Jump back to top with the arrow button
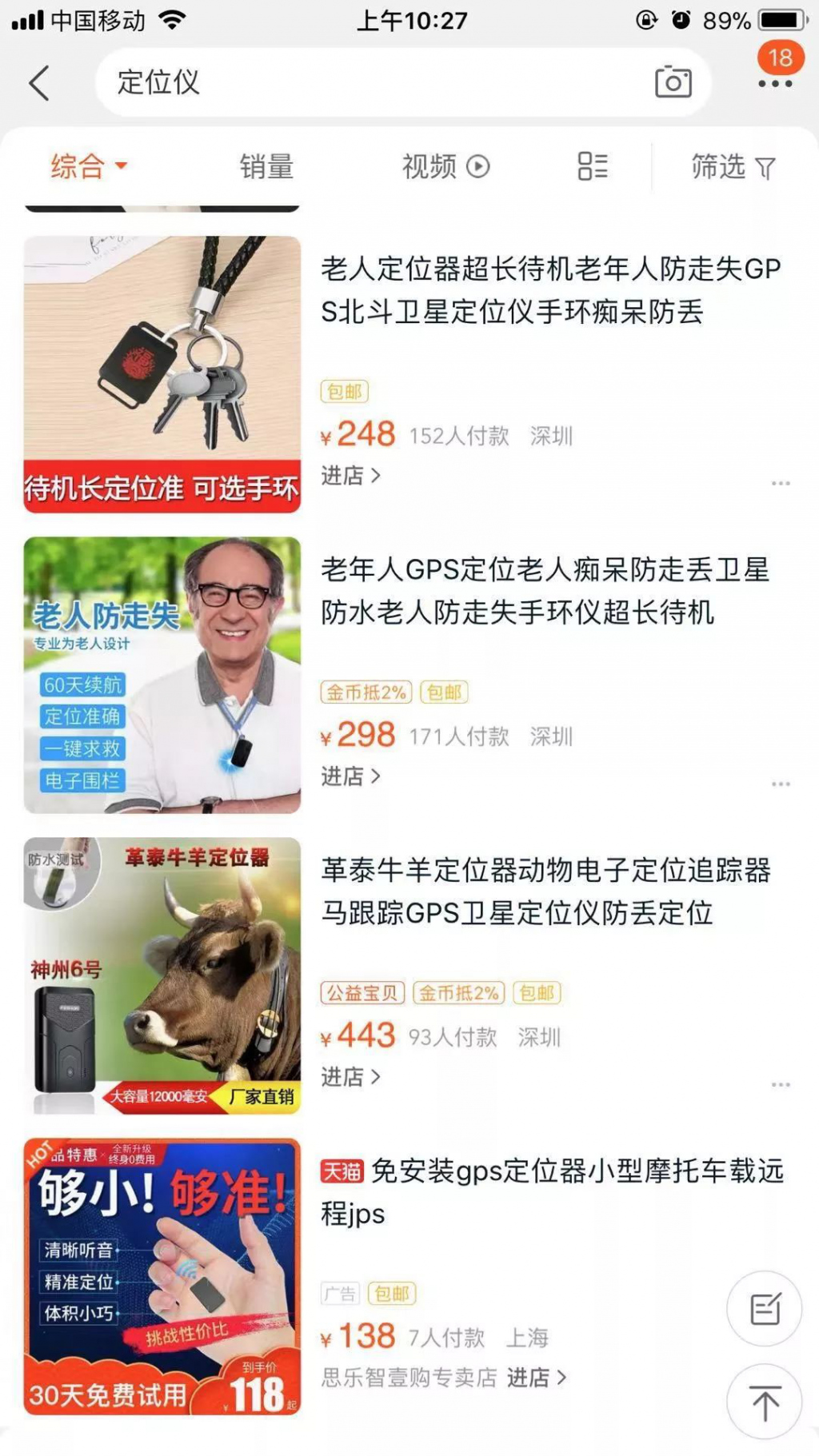Viewport: 819px width, 1456px height. (765, 1402)
